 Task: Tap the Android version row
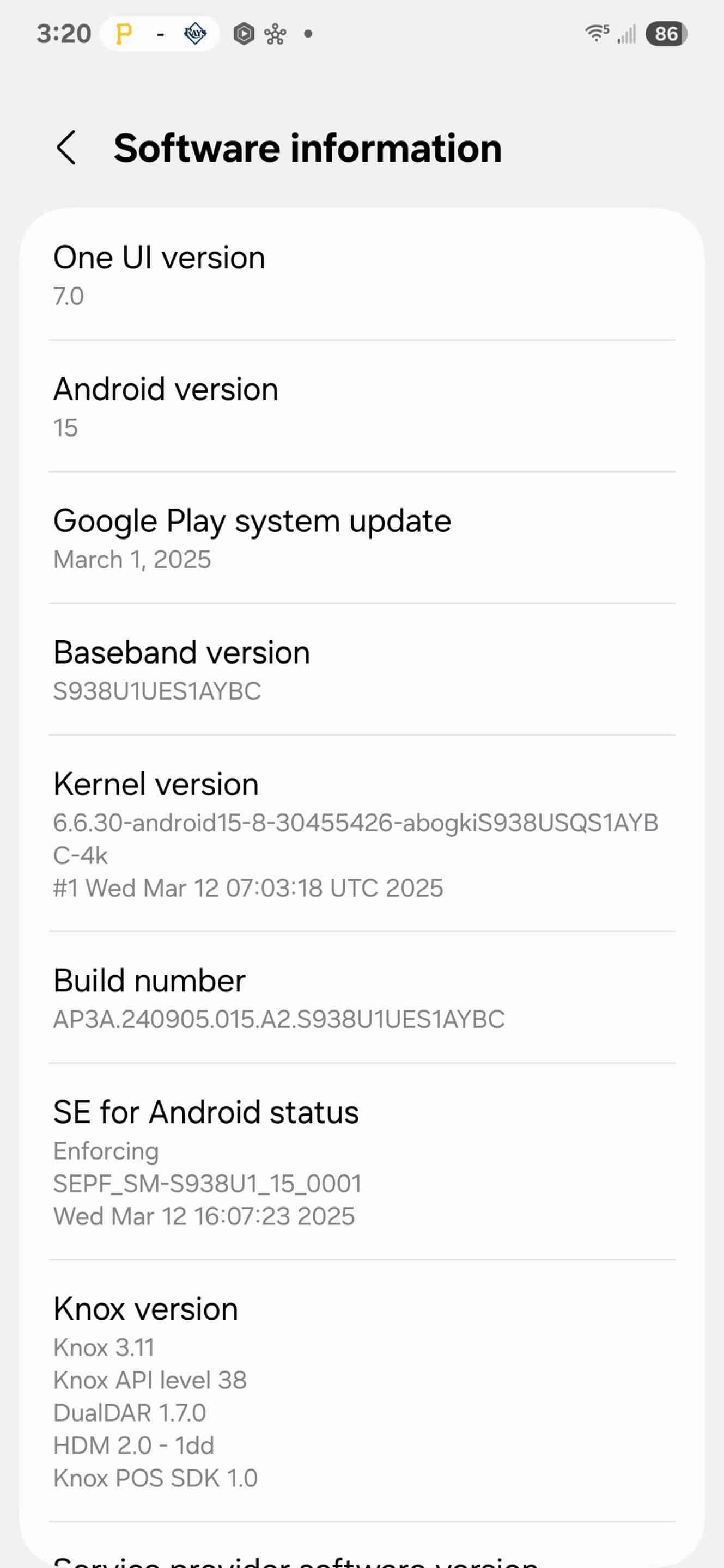(x=362, y=407)
